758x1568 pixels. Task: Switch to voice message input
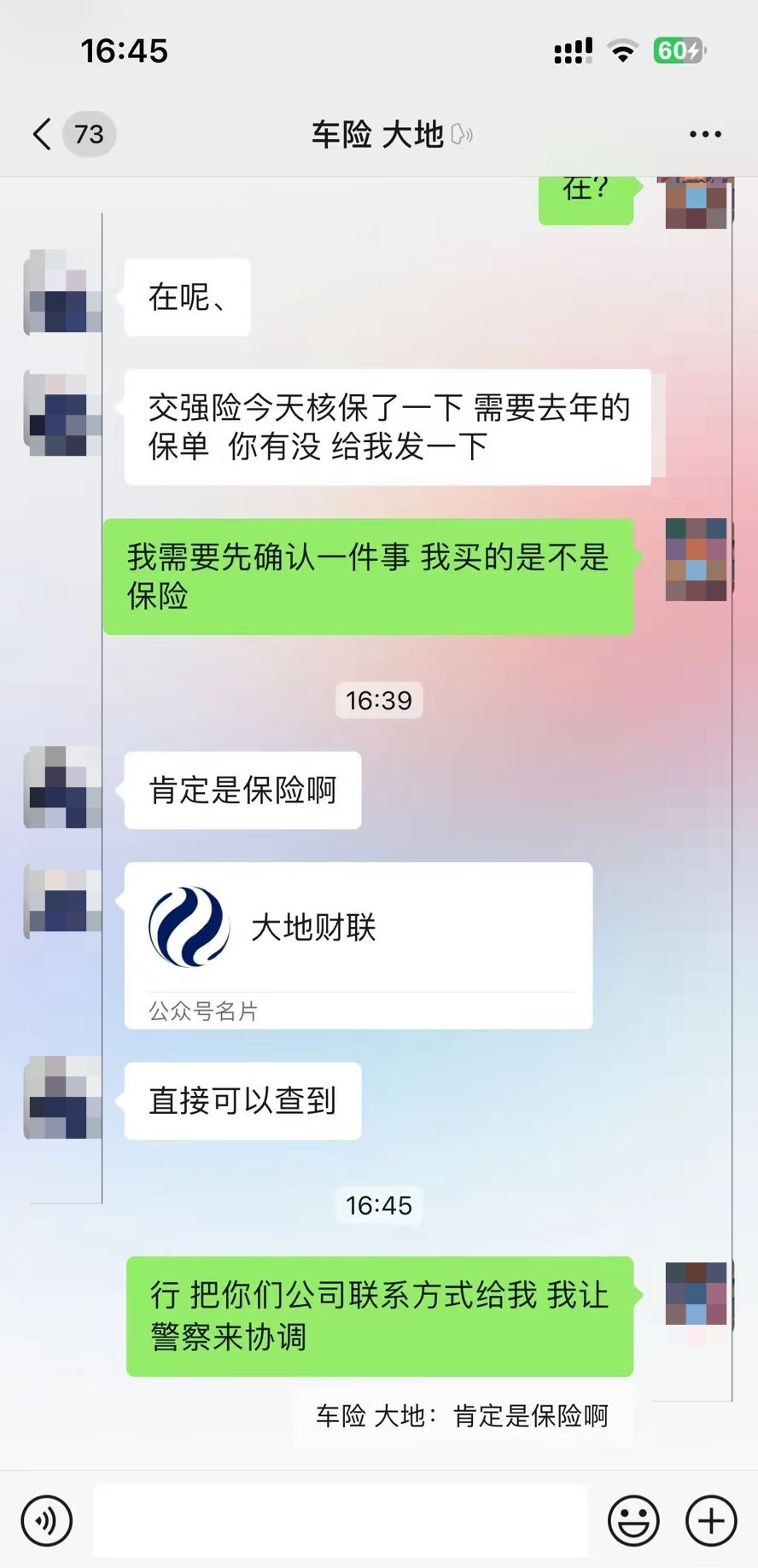tap(47, 1520)
